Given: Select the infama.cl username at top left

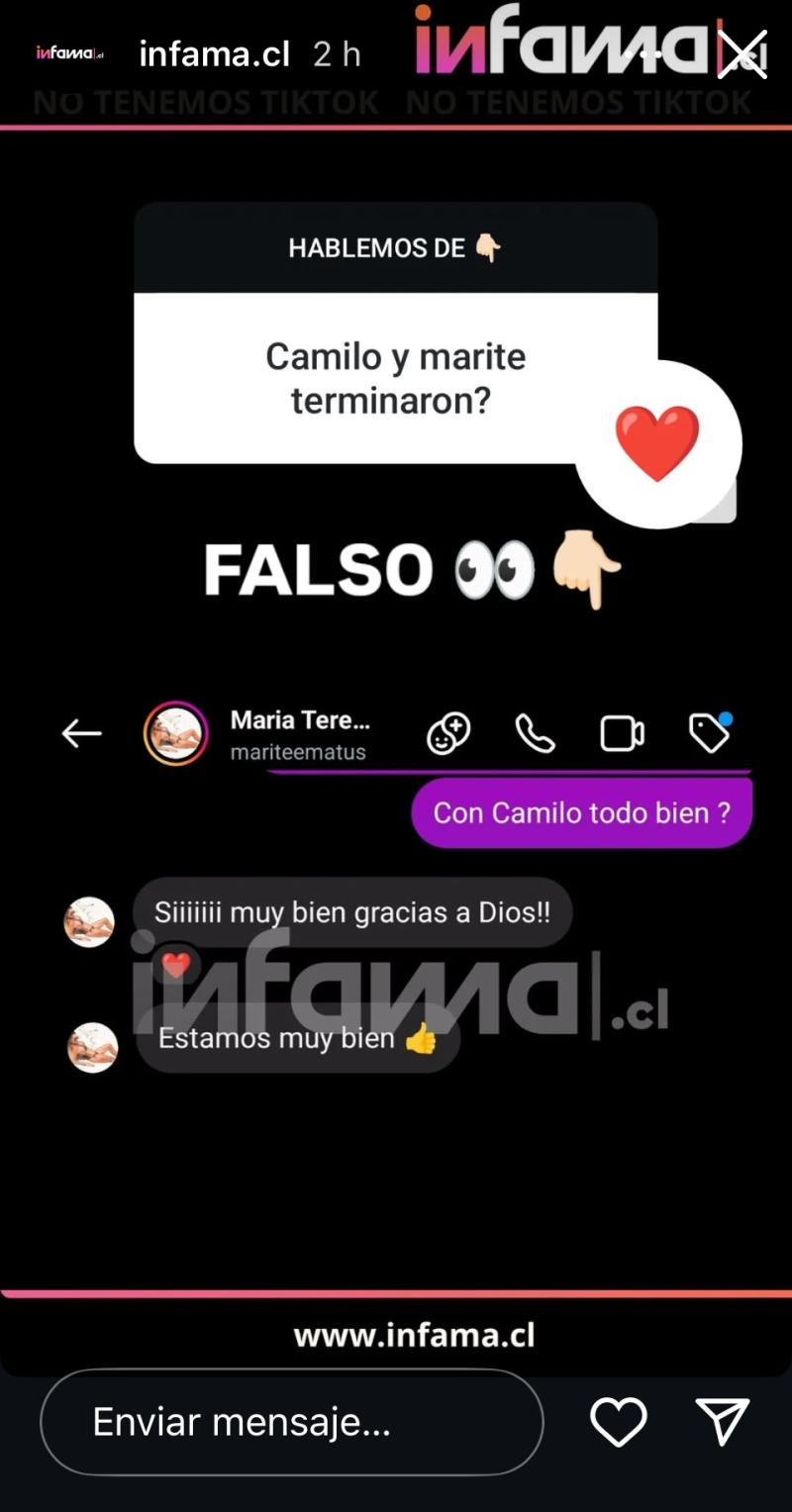Looking at the screenshot, I should [213, 54].
